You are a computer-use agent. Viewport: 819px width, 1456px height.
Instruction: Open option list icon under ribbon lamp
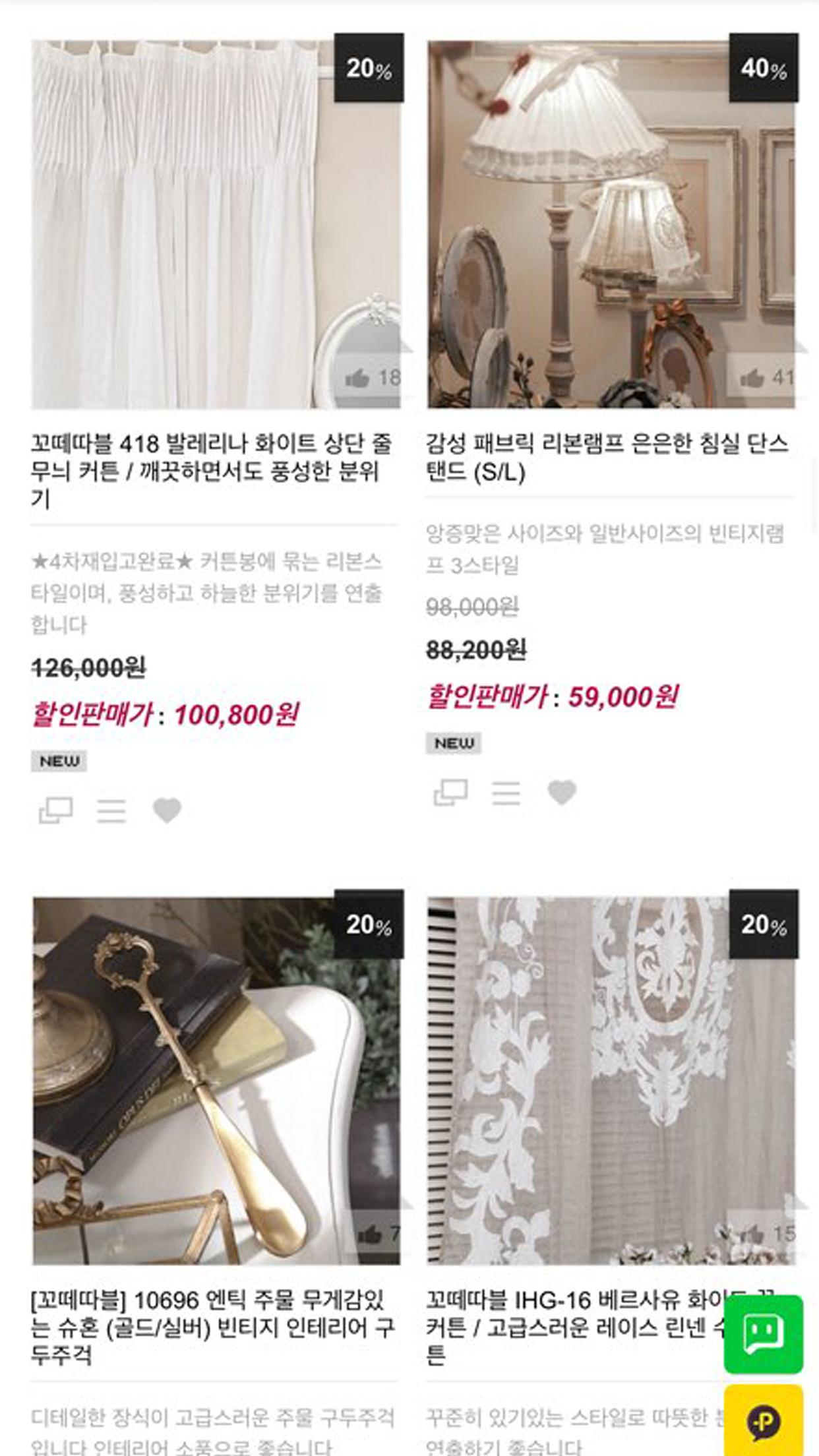click(x=506, y=792)
